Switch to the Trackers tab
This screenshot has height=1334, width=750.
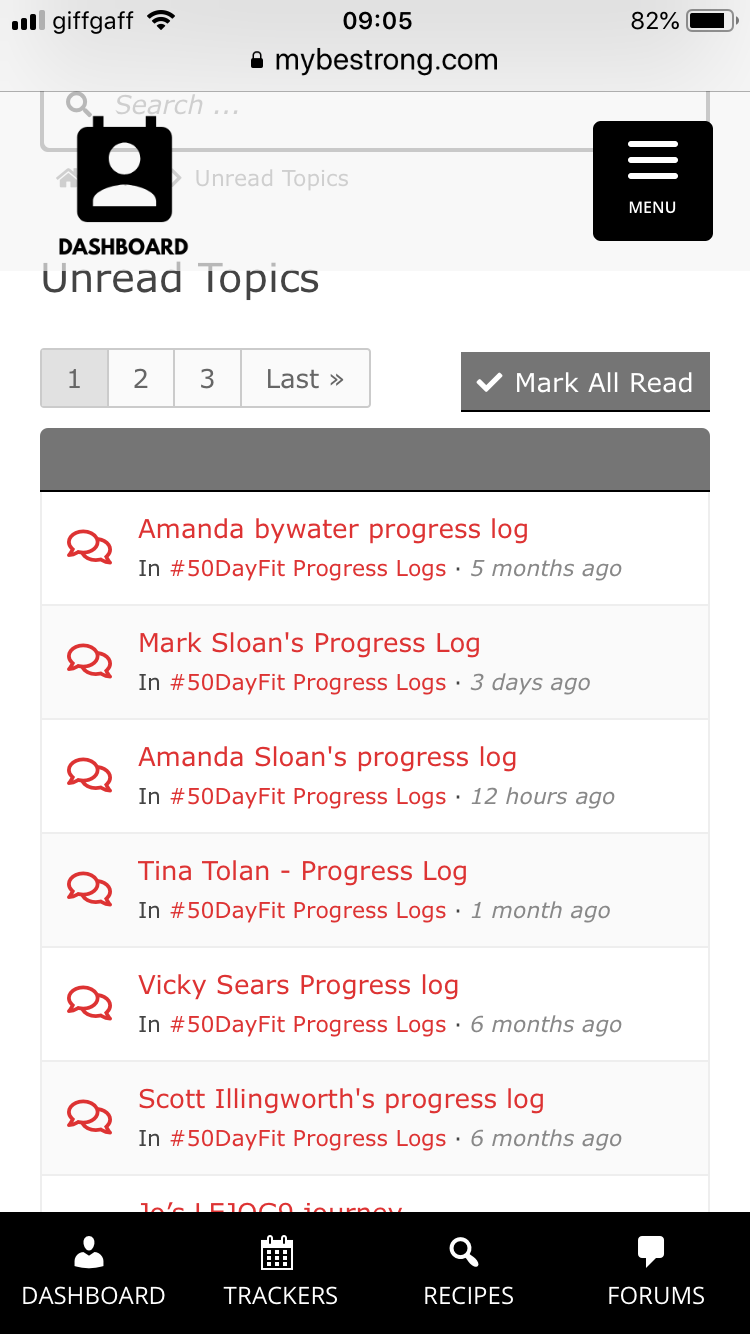[280, 1273]
